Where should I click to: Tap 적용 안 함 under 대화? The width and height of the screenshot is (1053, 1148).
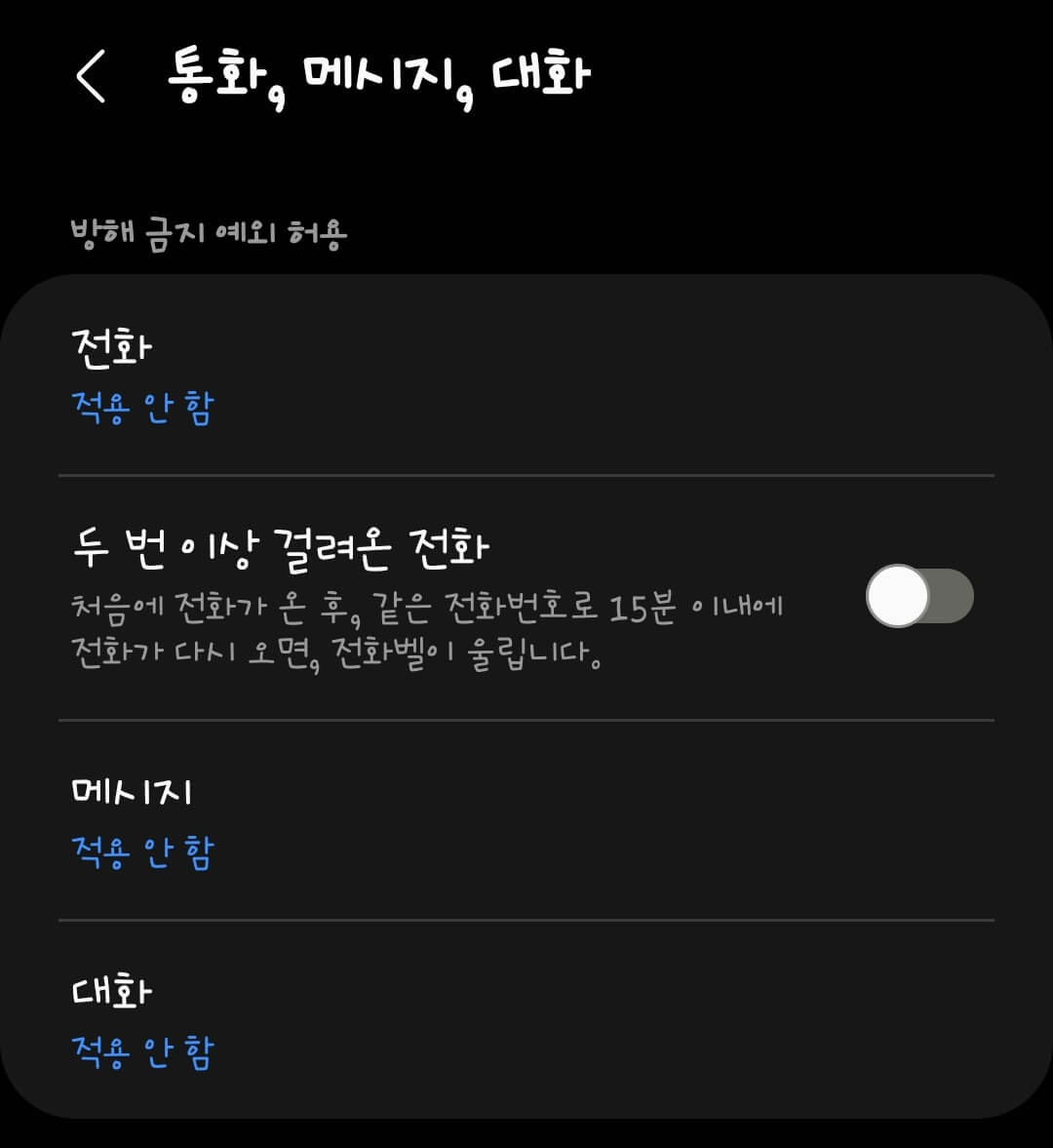point(140,1049)
